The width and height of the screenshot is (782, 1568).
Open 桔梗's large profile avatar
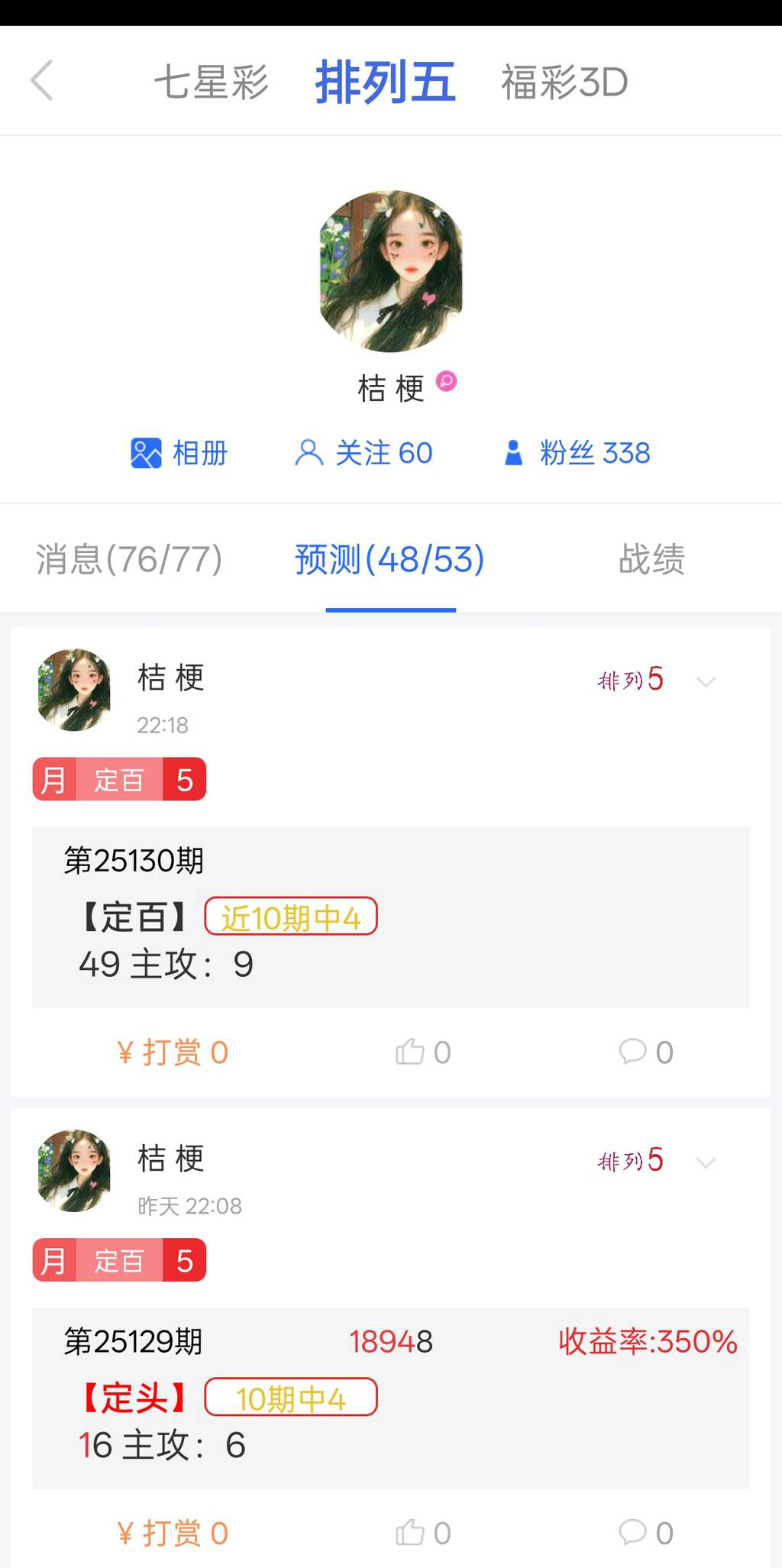[391, 271]
